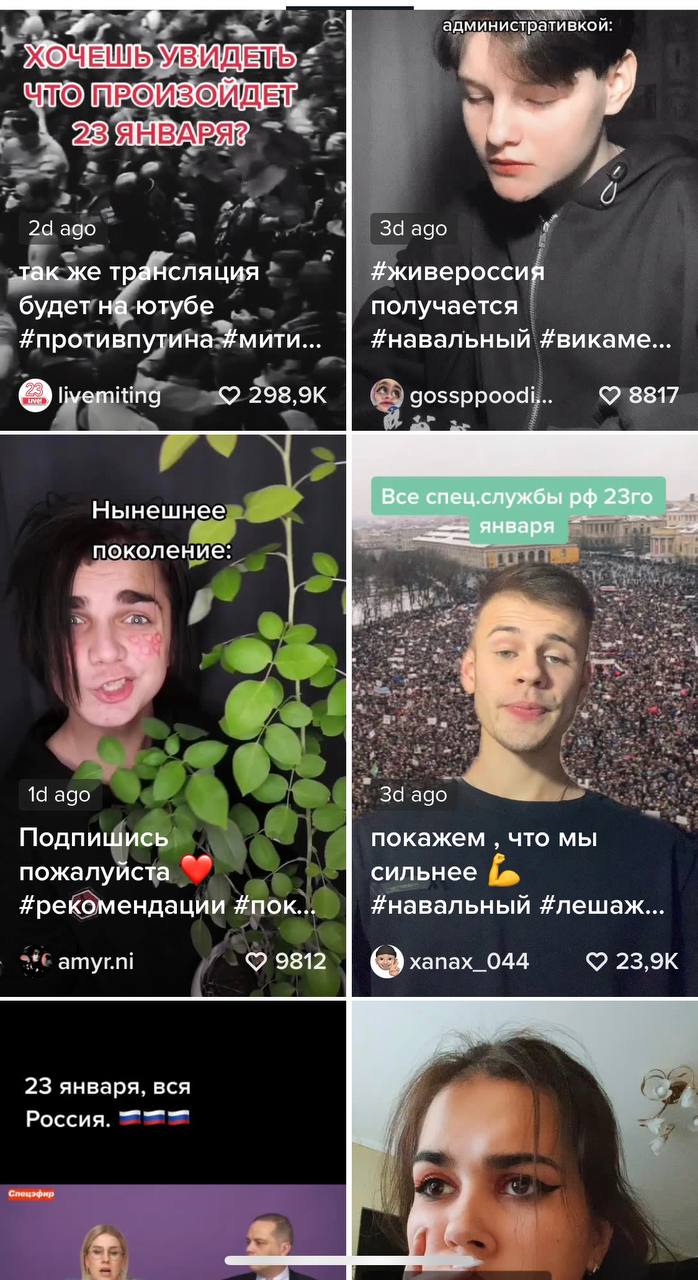Open the xanax_044 profile
698x1280 pixels.
(468, 961)
